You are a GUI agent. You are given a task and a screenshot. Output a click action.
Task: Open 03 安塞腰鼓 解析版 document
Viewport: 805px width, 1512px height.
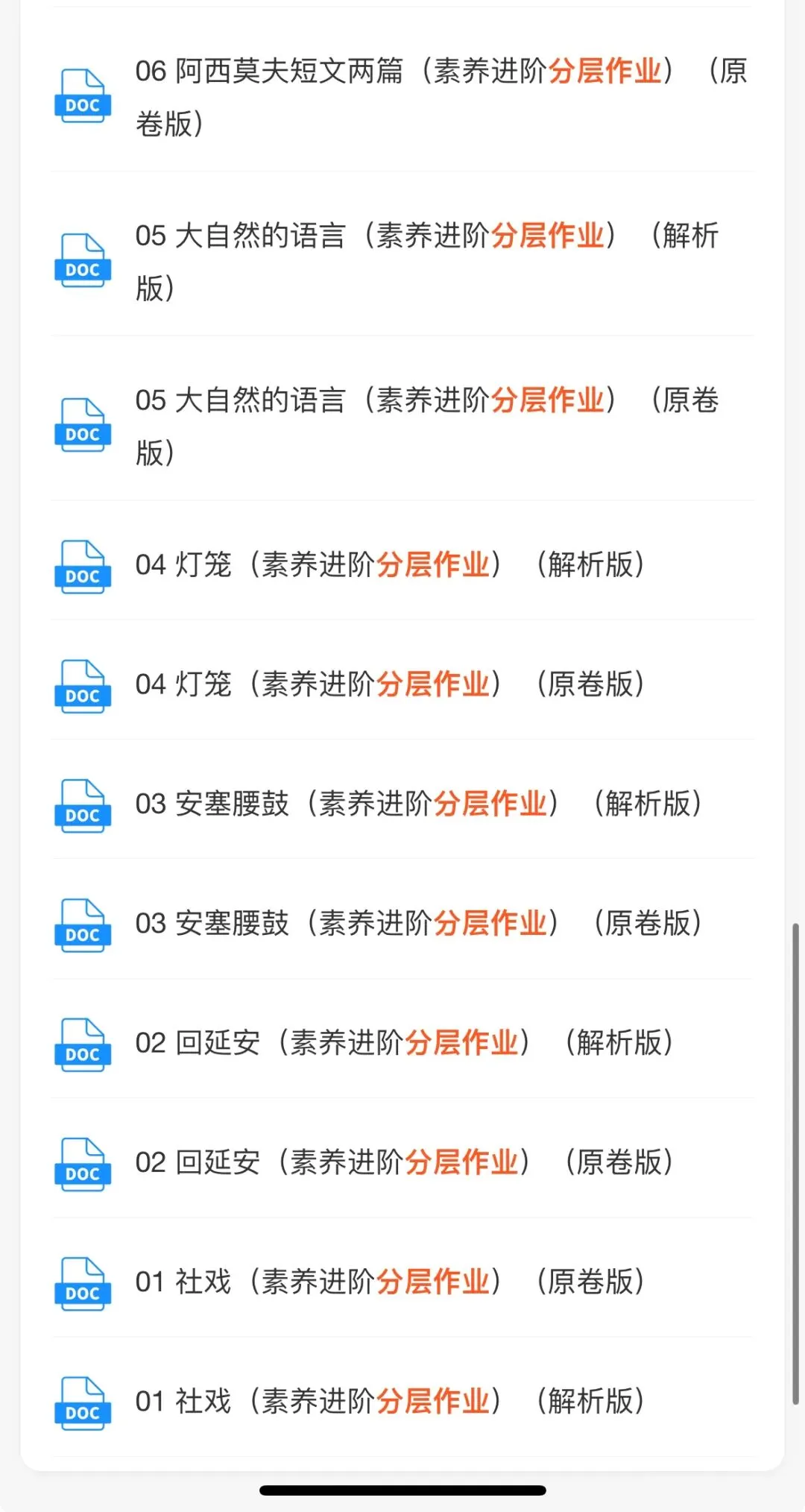click(x=417, y=804)
